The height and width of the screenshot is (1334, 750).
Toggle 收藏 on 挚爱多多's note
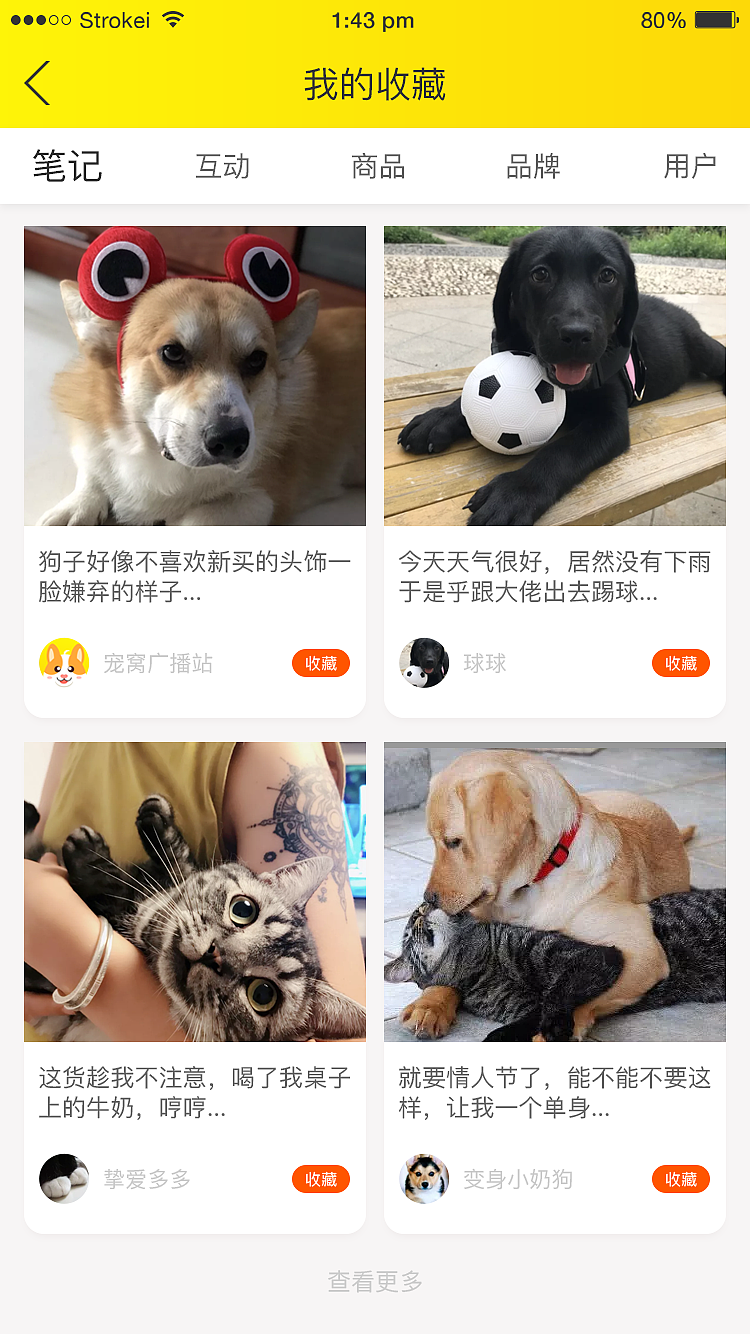click(321, 1179)
